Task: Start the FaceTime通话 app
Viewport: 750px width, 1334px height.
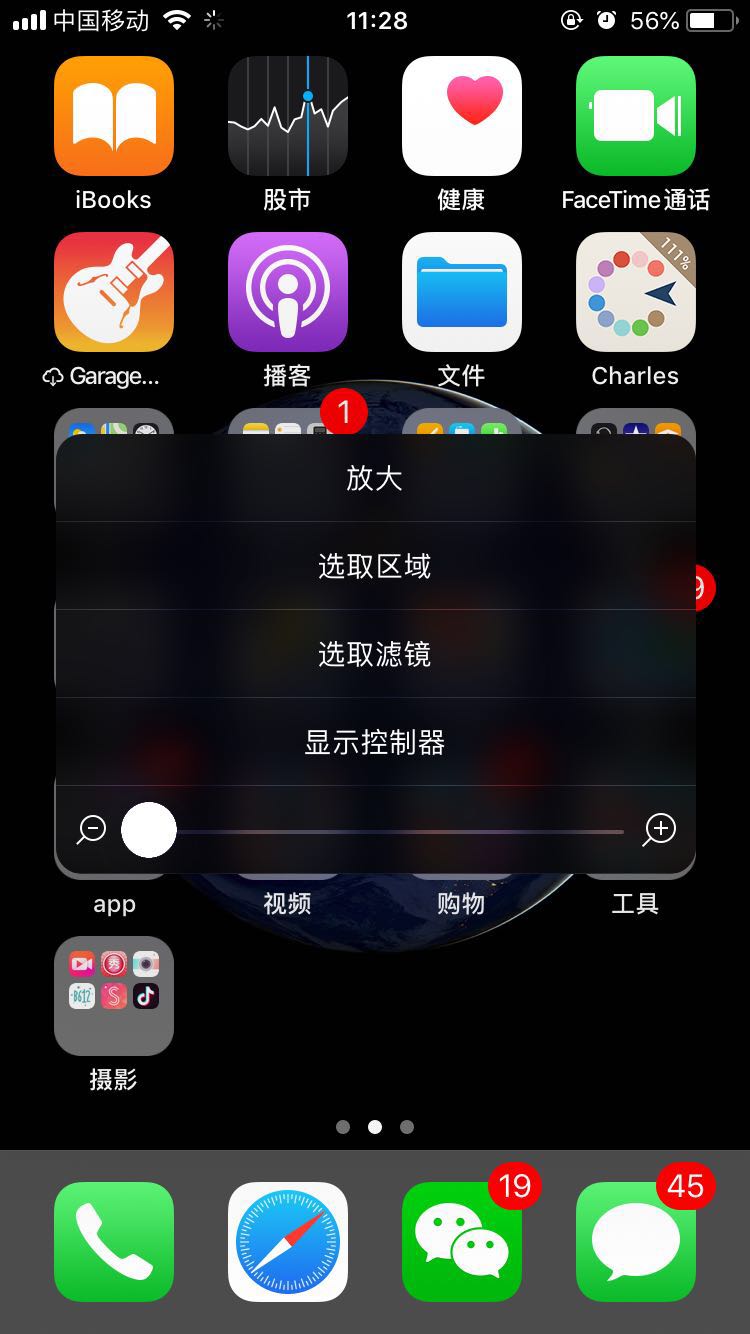Action: point(635,116)
